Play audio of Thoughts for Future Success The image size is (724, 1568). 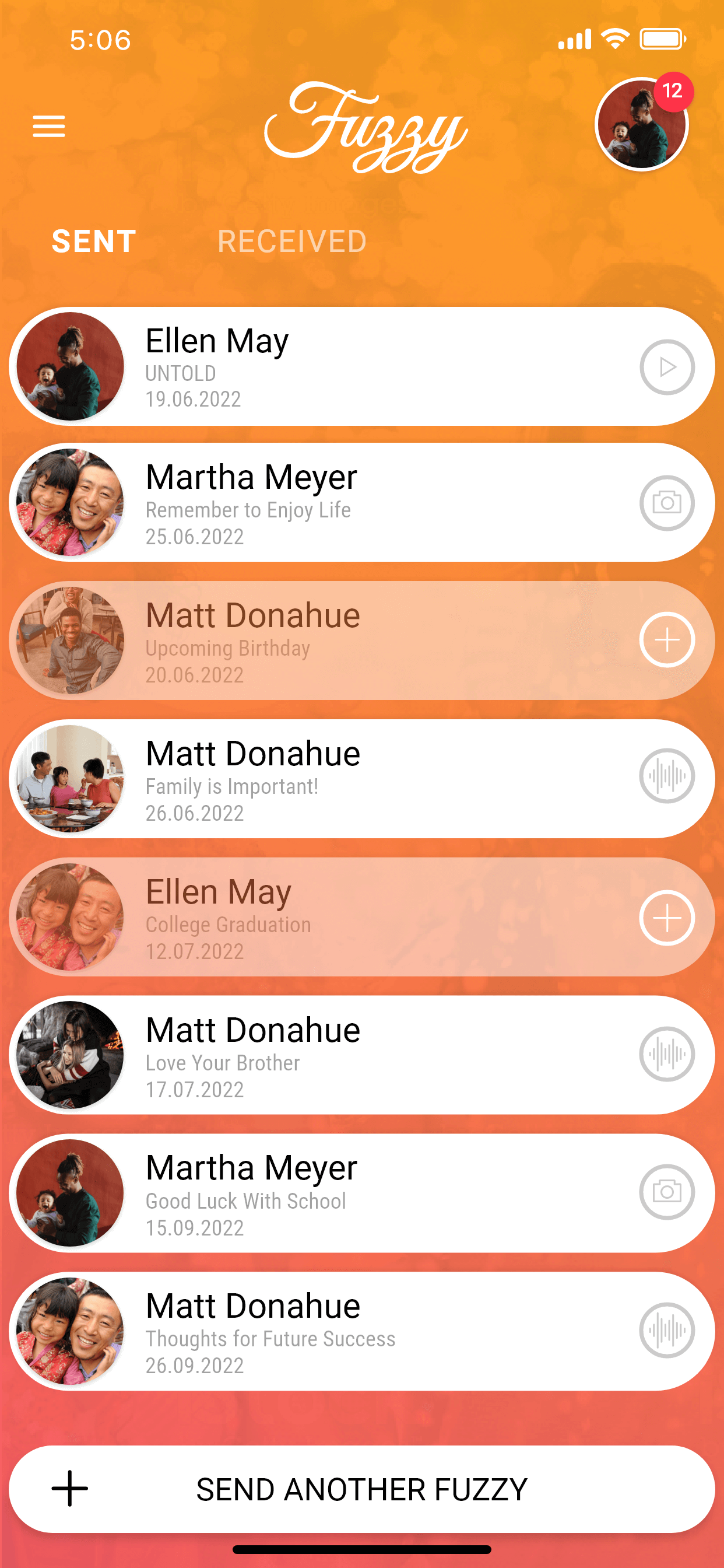click(x=667, y=1331)
